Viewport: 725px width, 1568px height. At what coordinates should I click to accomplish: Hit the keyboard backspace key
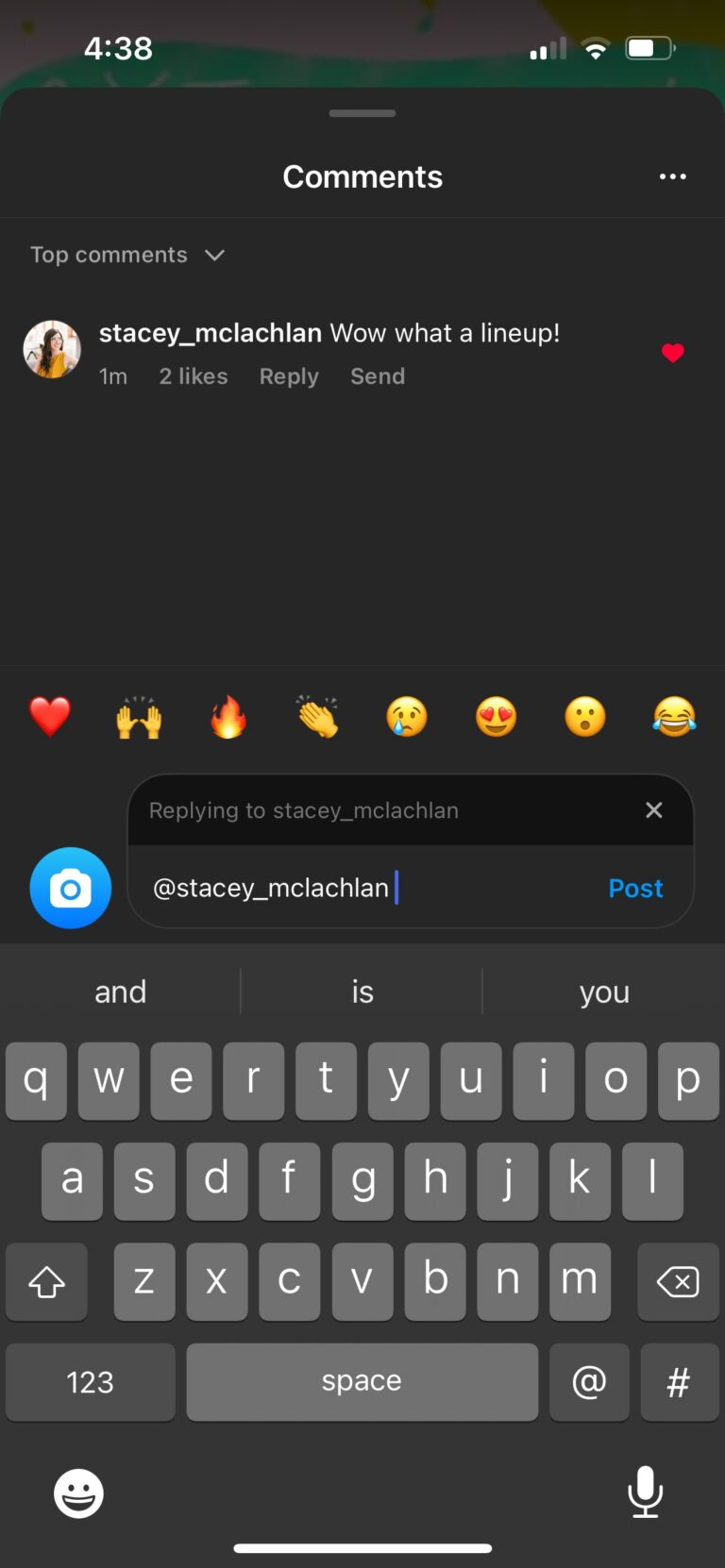coord(678,1281)
